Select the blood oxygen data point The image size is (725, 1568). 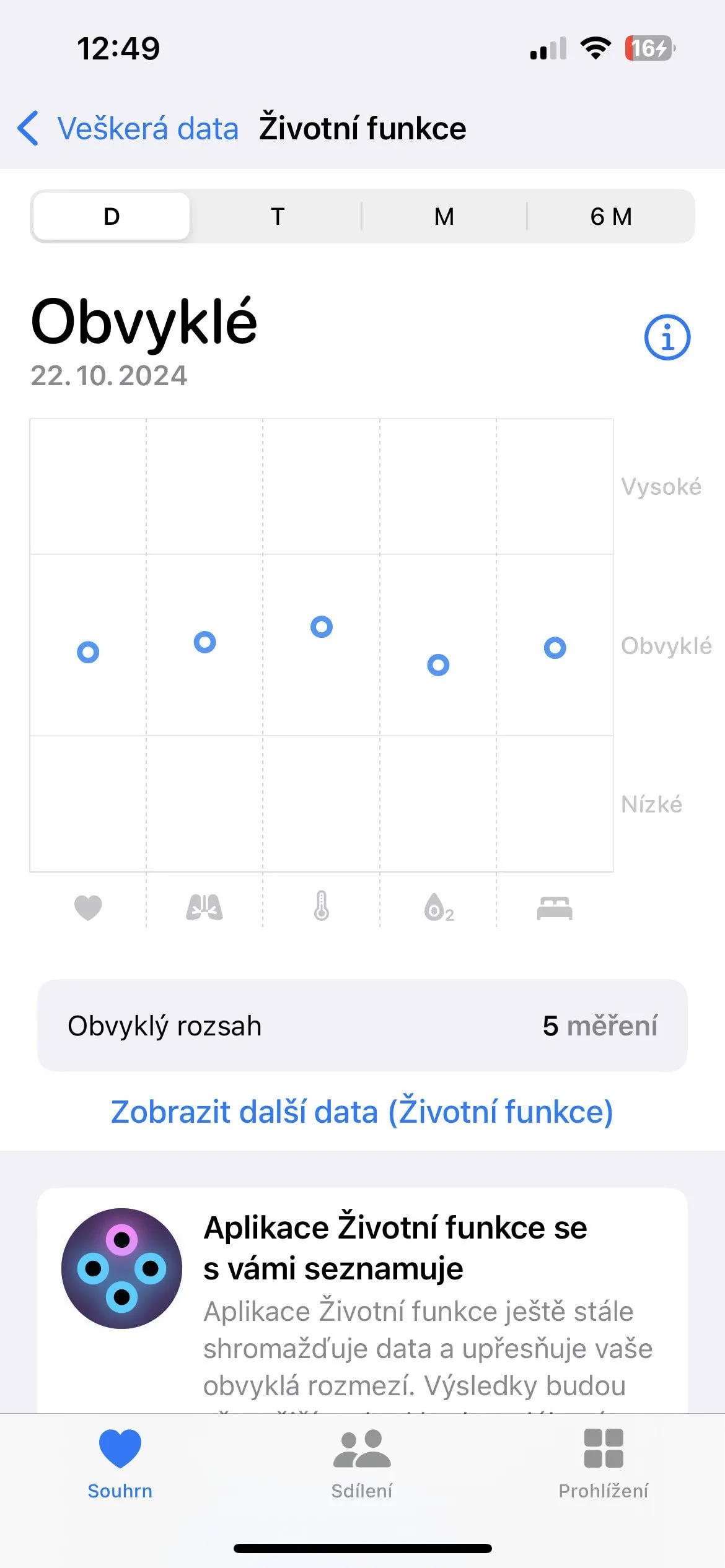[438, 665]
